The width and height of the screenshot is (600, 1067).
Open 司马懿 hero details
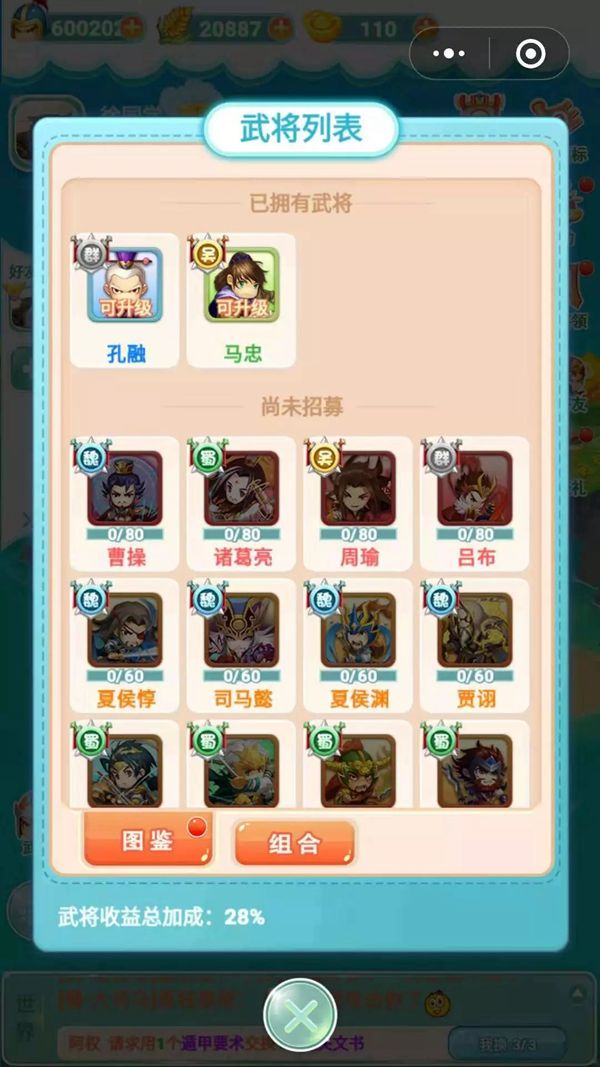click(241, 642)
